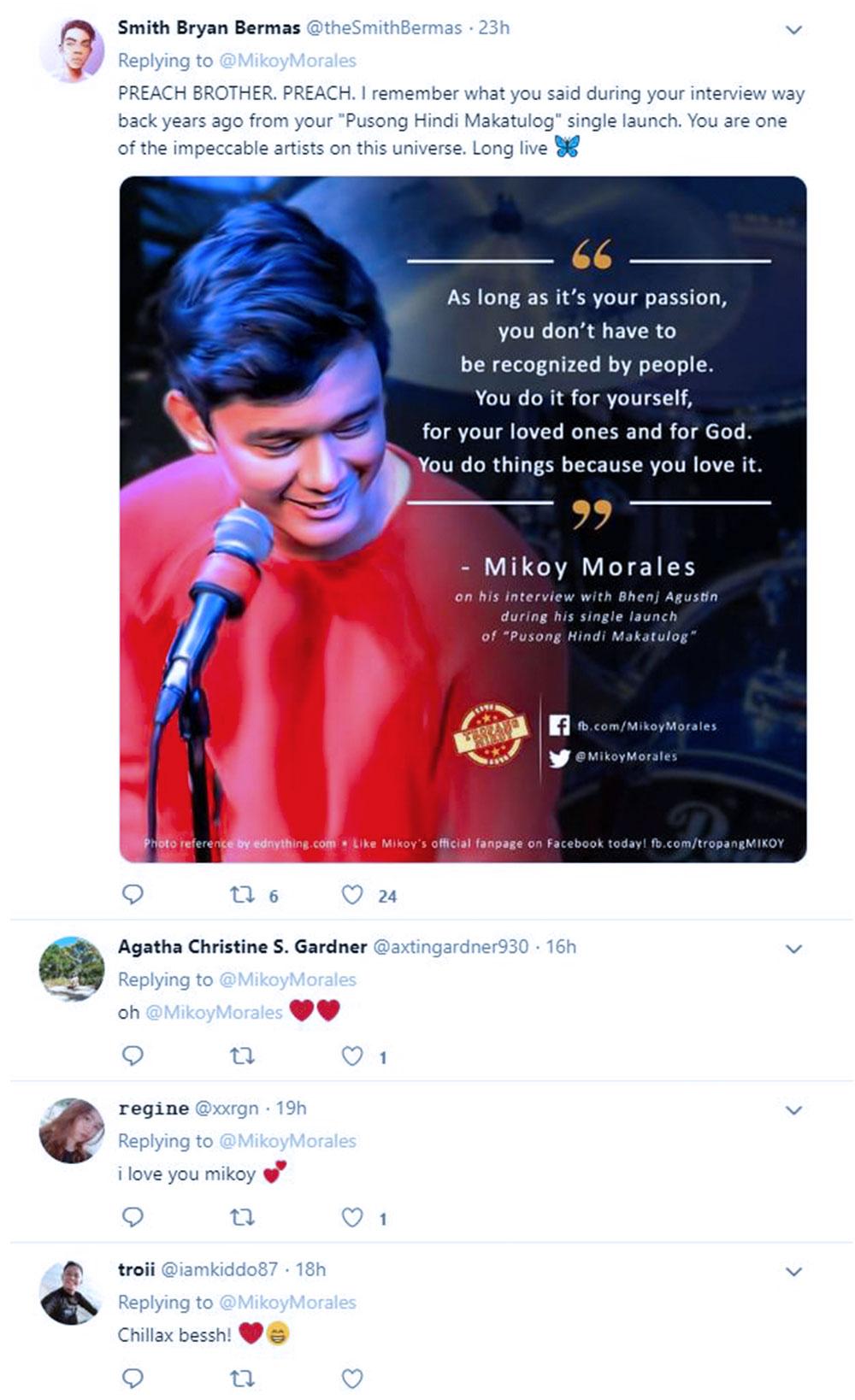The image size is (855, 1400).
Task: Reply to Smith Bryan Bermas' tweet
Action: pos(133,894)
